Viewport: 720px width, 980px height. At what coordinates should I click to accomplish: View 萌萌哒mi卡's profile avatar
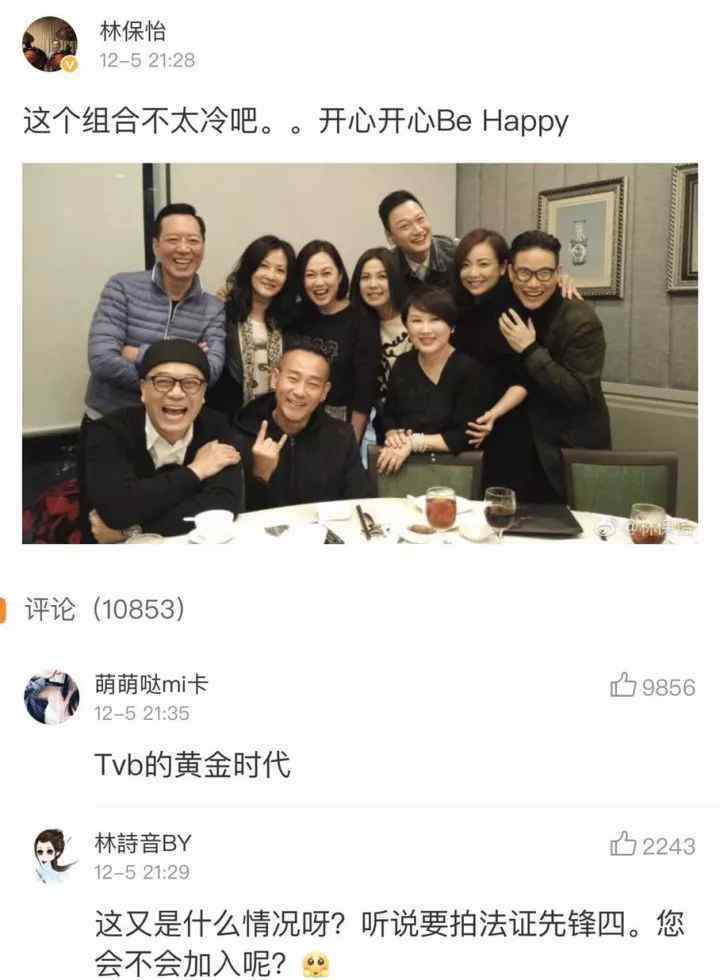pos(51,697)
